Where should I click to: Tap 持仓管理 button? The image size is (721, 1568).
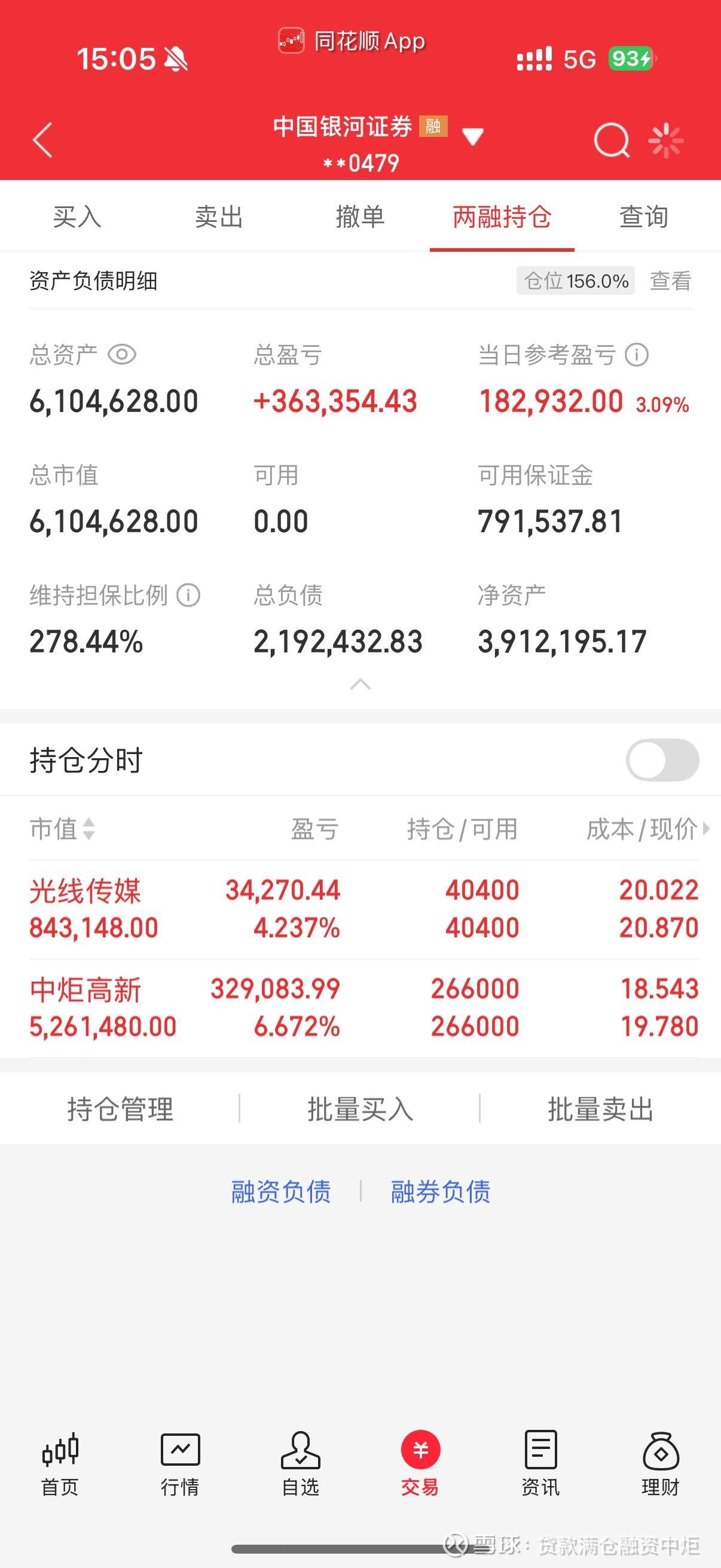pos(120,1109)
